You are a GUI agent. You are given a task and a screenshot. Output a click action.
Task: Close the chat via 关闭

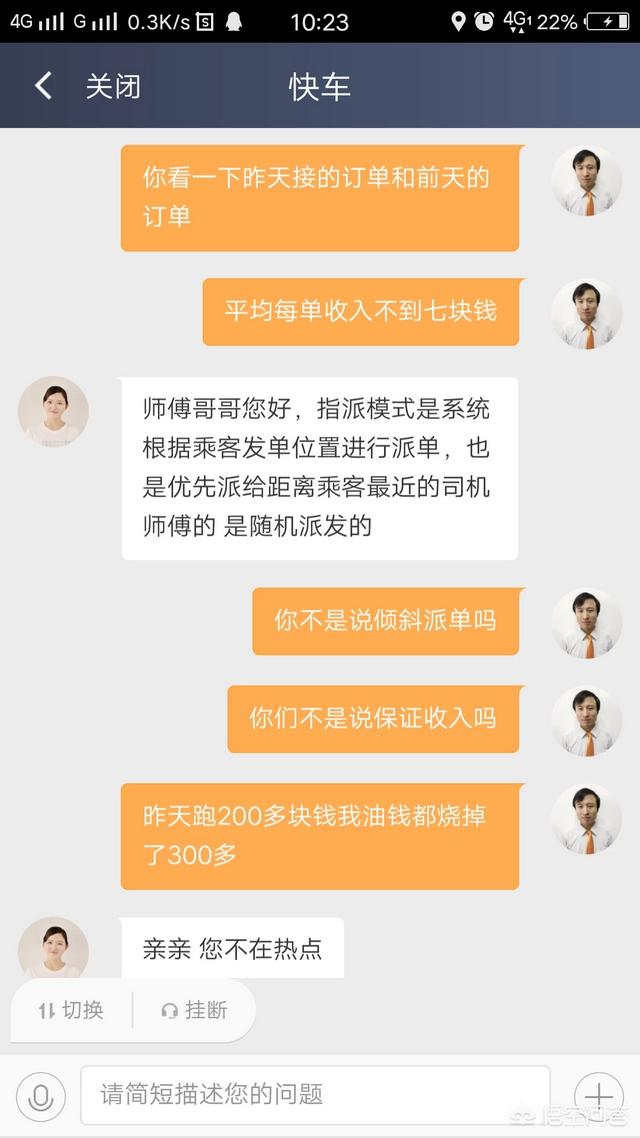click(x=112, y=86)
